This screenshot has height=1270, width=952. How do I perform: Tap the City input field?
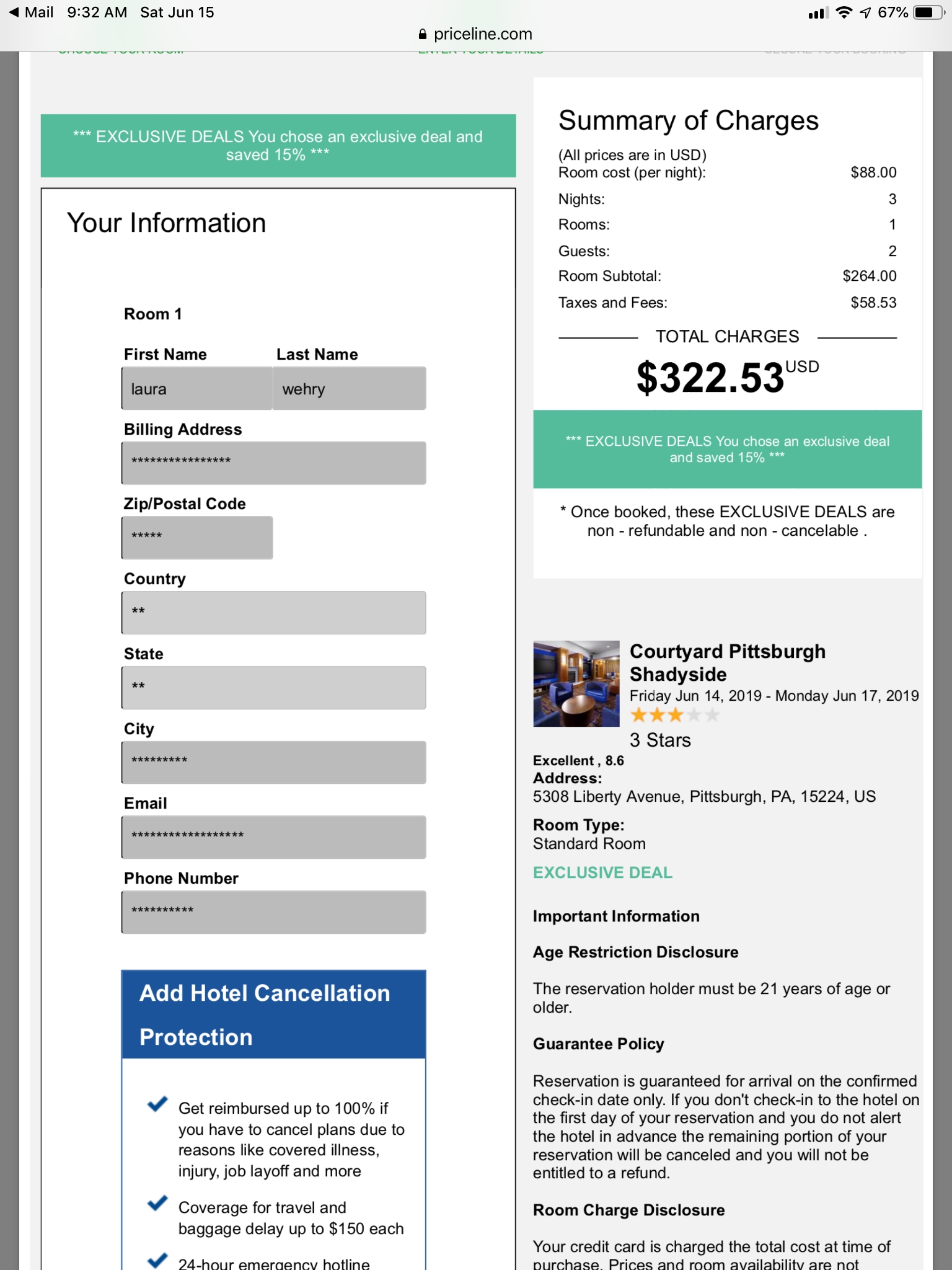click(x=273, y=762)
